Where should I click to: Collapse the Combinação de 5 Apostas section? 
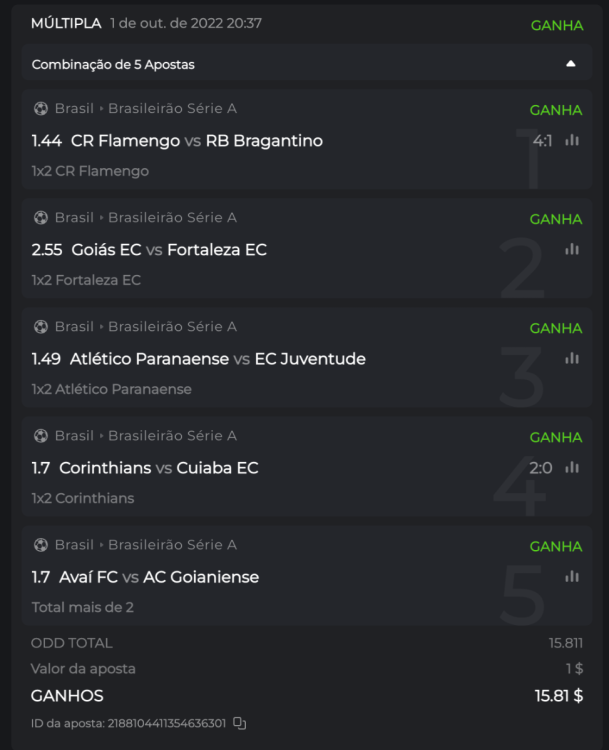(x=570, y=64)
